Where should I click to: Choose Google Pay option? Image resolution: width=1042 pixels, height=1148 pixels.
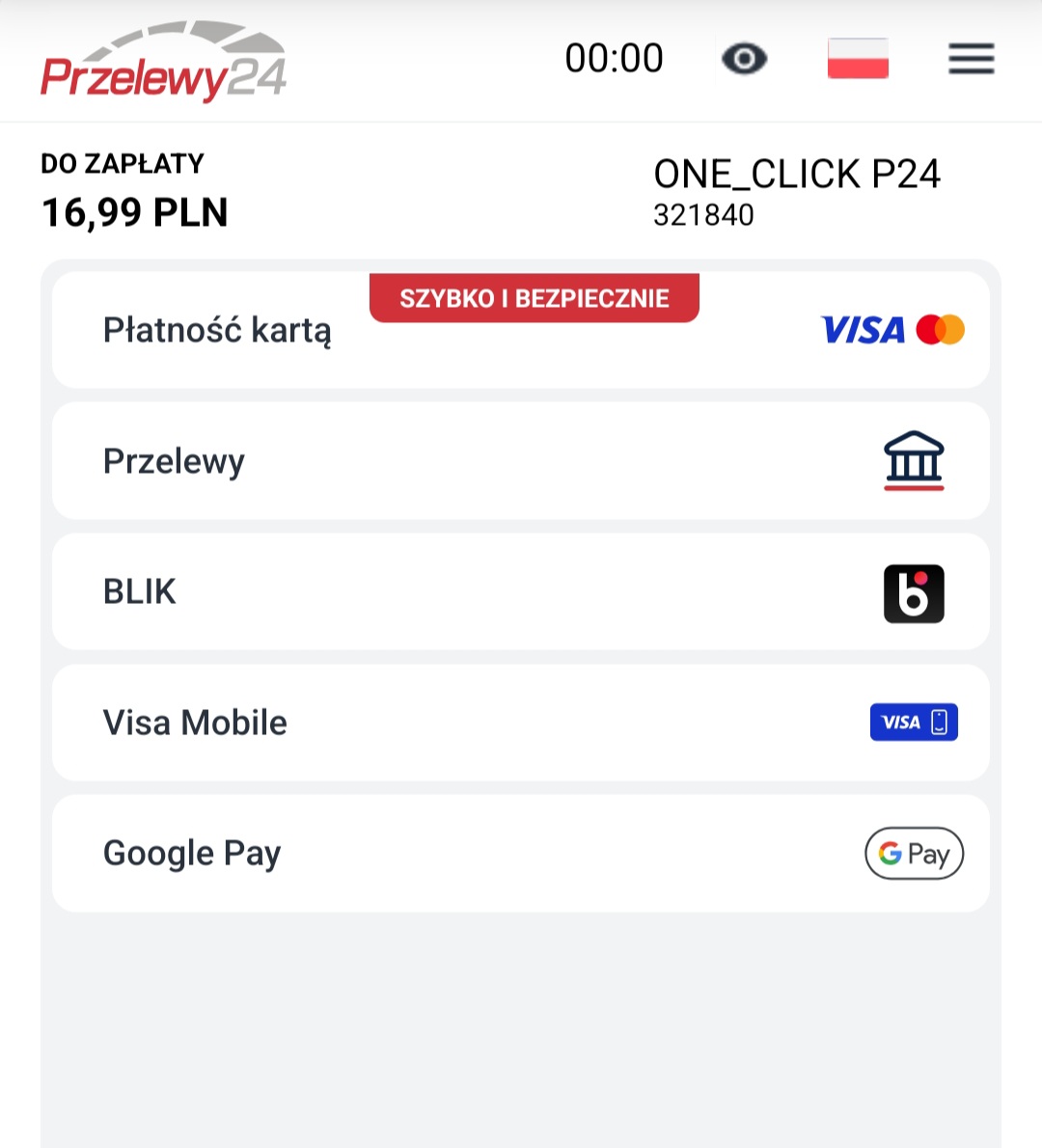tap(521, 853)
